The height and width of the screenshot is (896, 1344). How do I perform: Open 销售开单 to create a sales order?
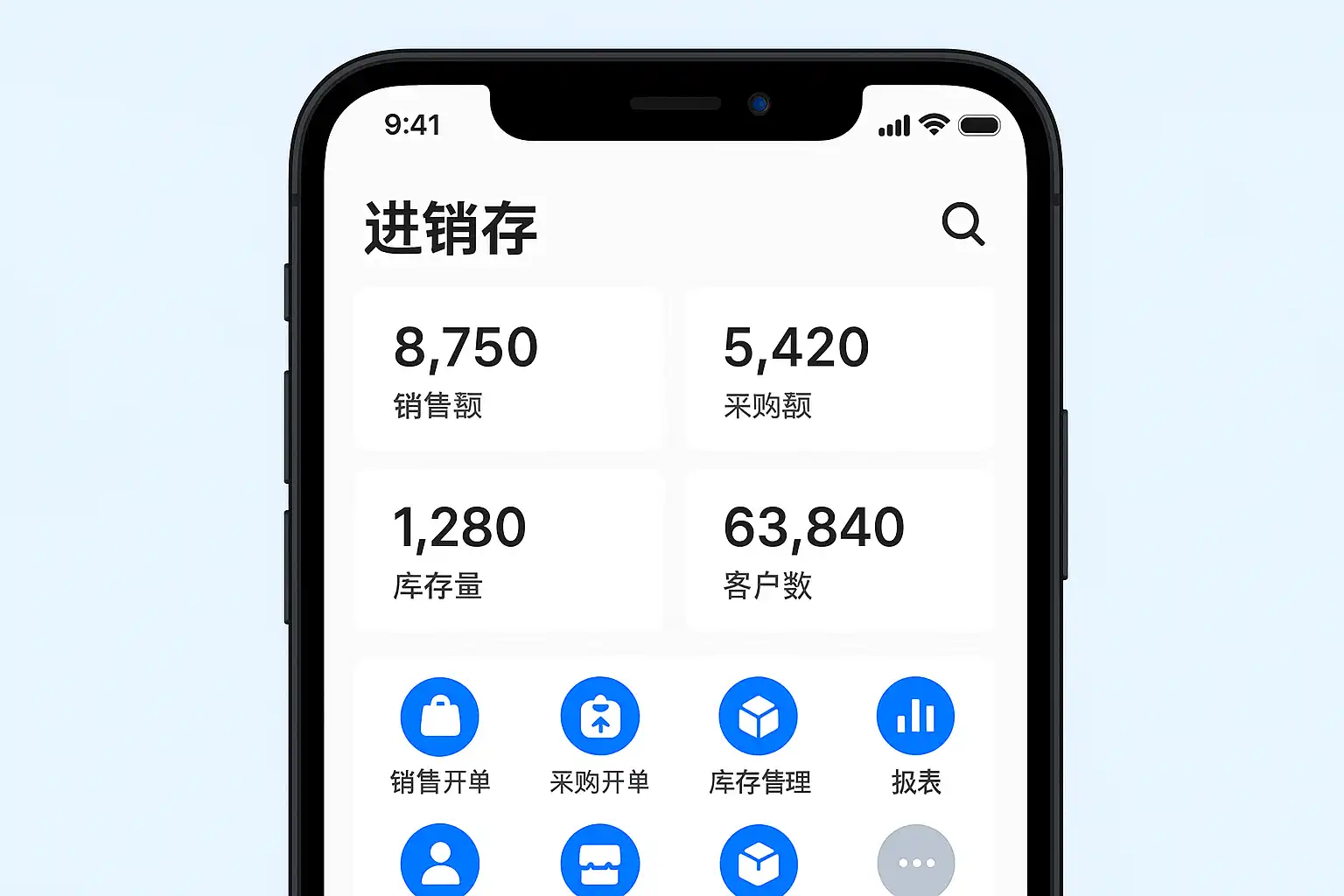point(439,717)
